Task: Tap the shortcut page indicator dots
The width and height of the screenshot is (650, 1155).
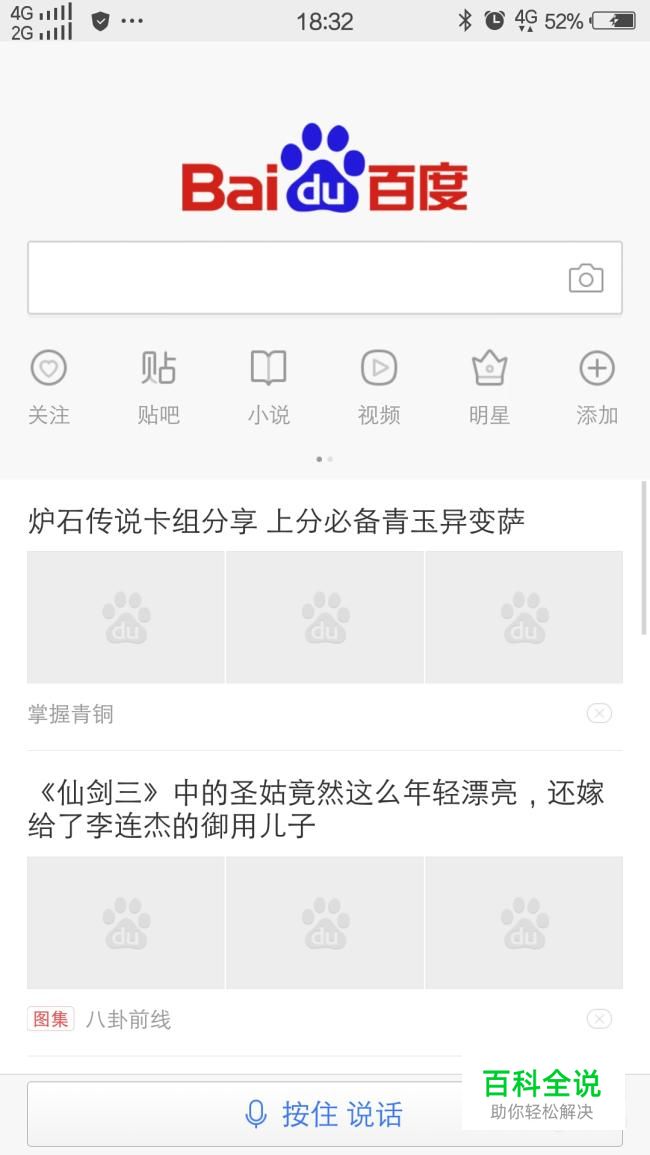Action: pos(324,459)
